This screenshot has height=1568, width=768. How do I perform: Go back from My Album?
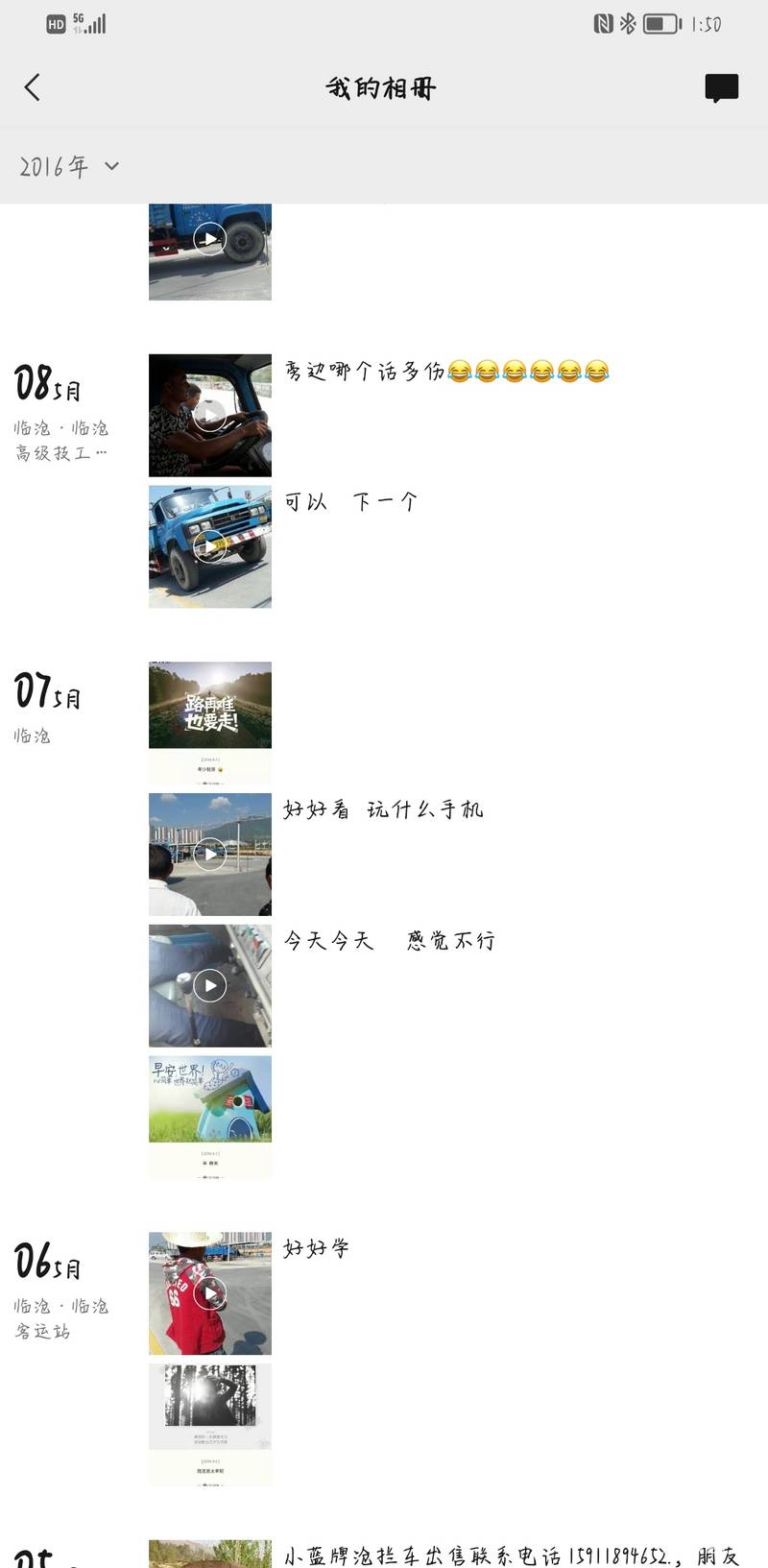tap(33, 87)
